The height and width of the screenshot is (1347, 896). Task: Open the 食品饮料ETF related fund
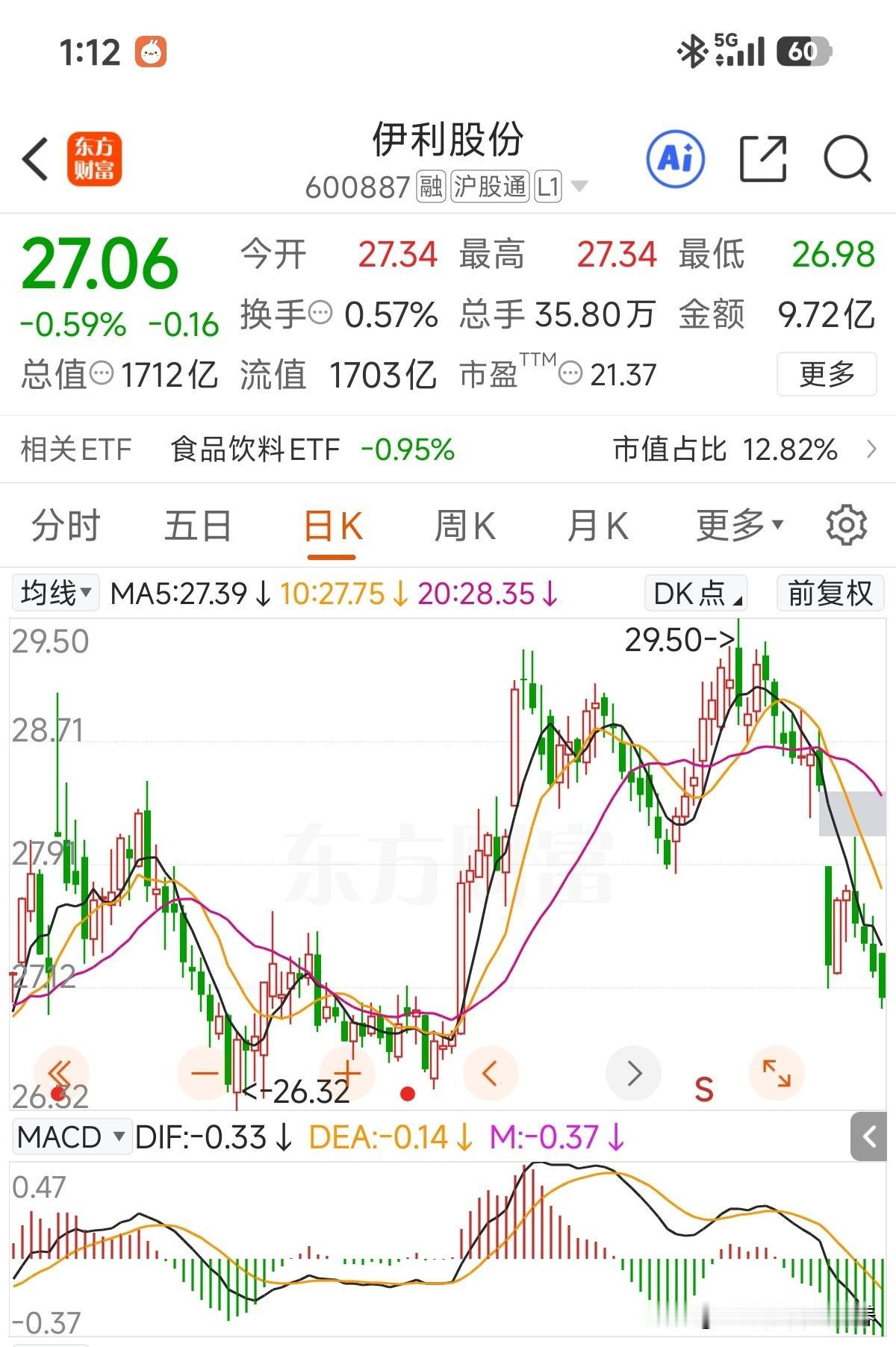pos(254,449)
